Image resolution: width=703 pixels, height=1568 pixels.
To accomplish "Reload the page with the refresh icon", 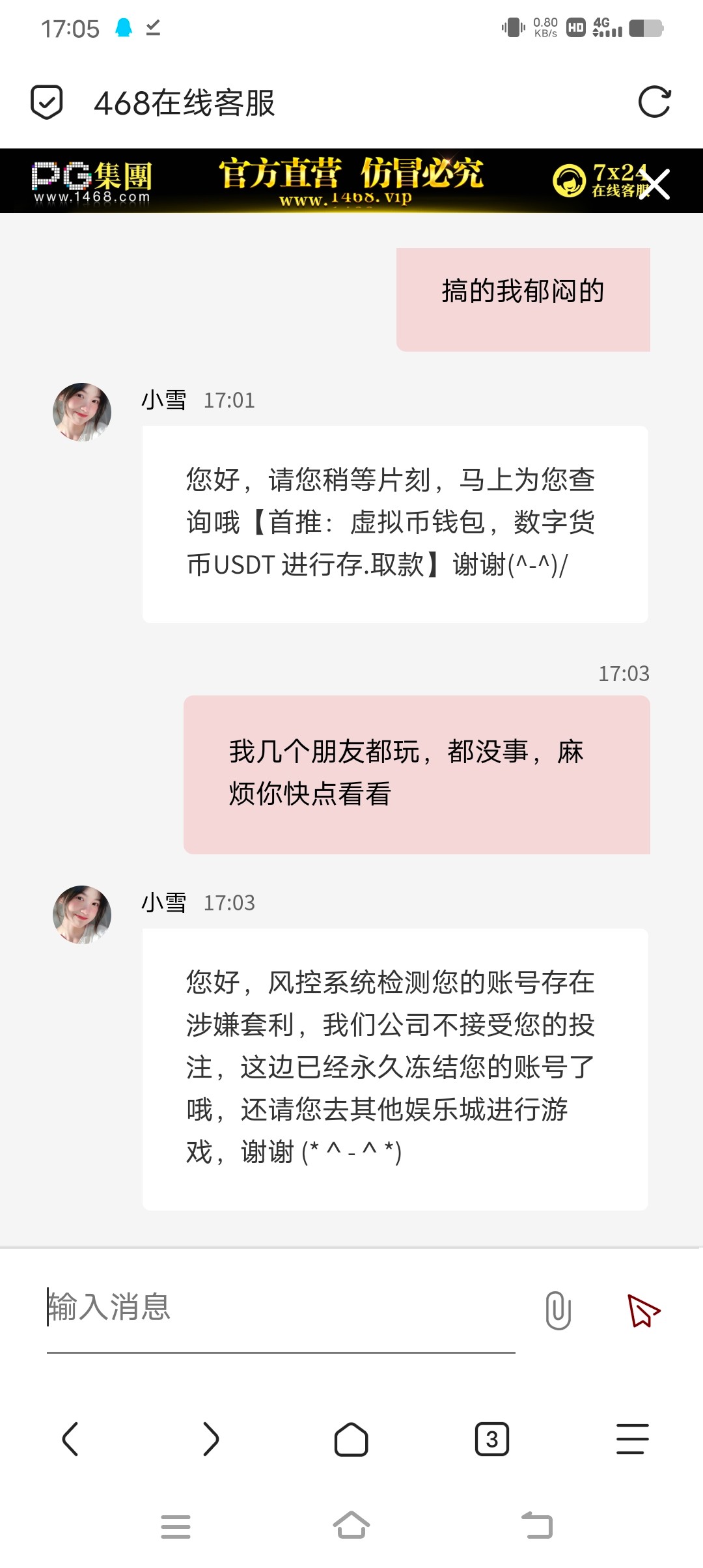I will [x=654, y=102].
